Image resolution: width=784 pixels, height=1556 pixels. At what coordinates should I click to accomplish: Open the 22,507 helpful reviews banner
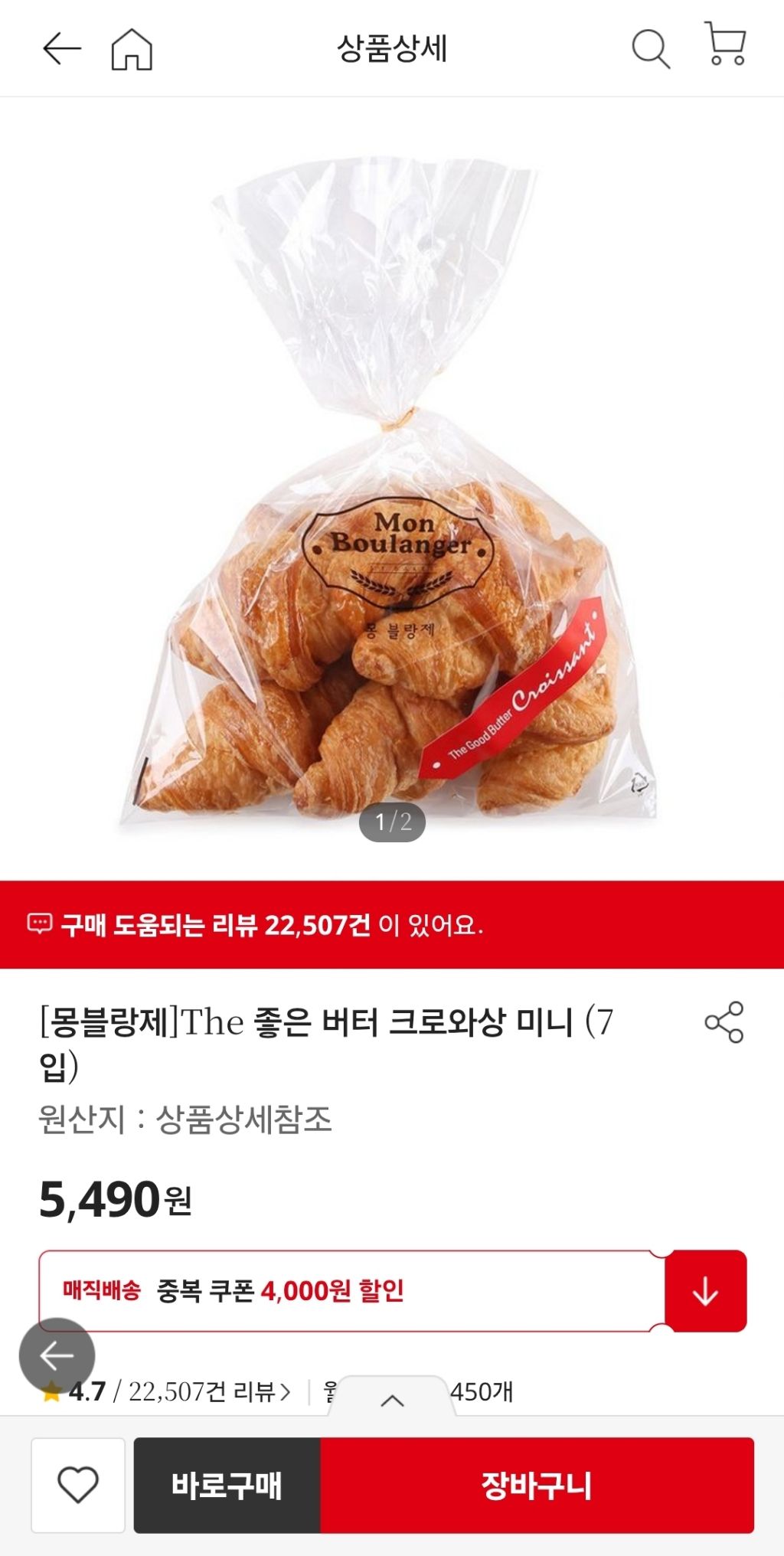[x=392, y=924]
